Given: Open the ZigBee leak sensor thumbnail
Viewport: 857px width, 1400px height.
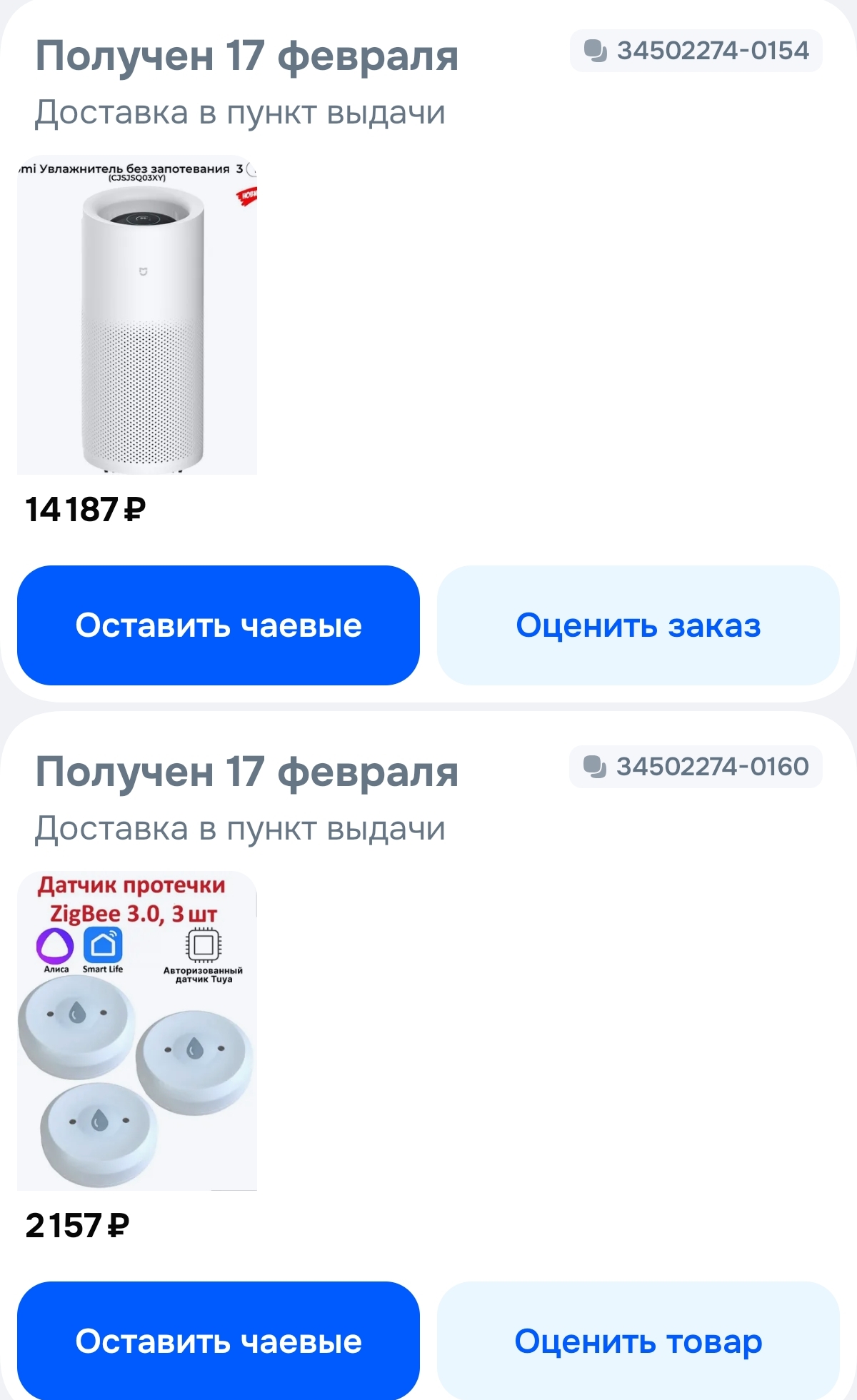Looking at the screenshot, I should [137, 1031].
